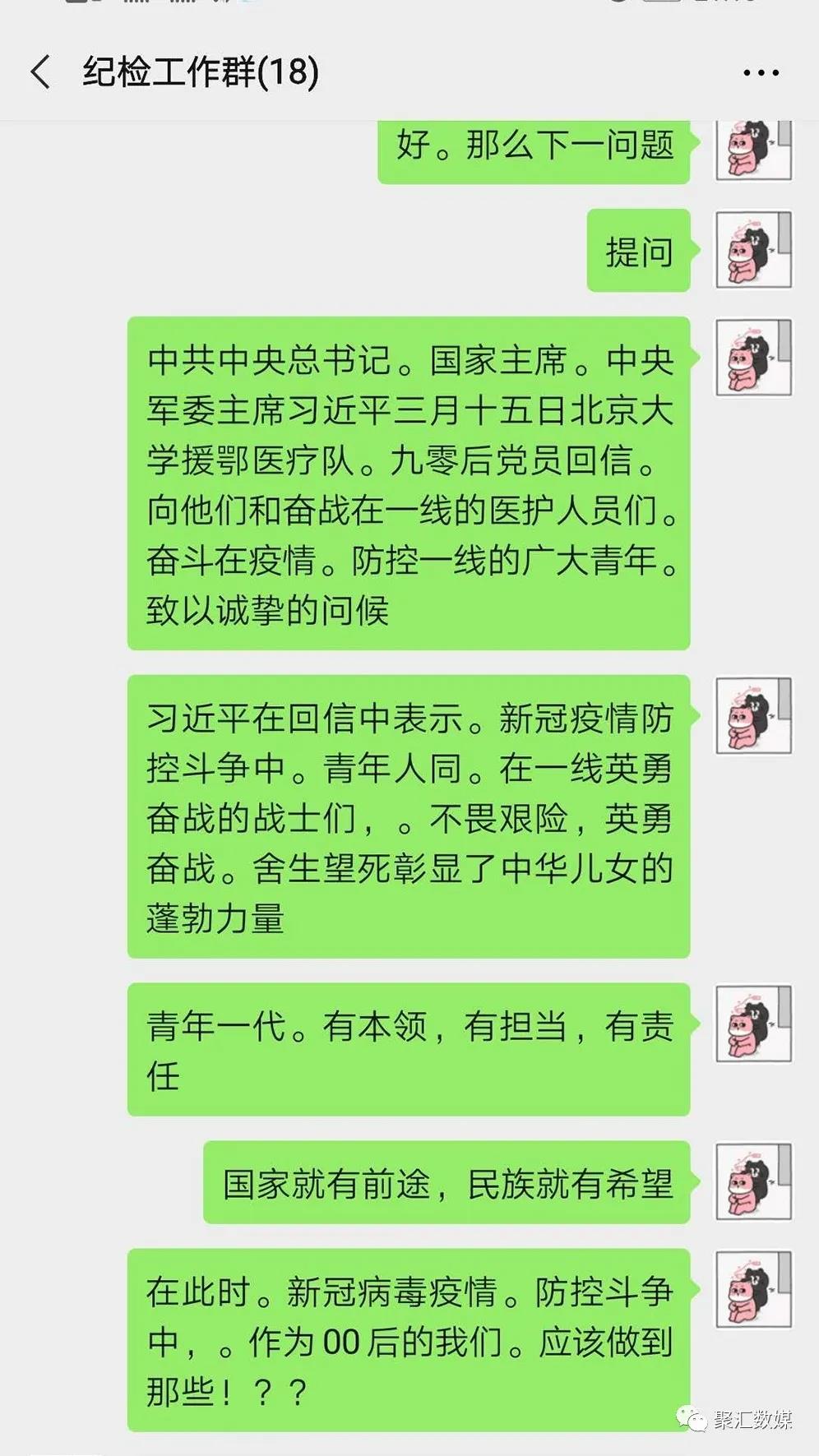Go back from the 纪检工作群 chat

tap(40, 72)
